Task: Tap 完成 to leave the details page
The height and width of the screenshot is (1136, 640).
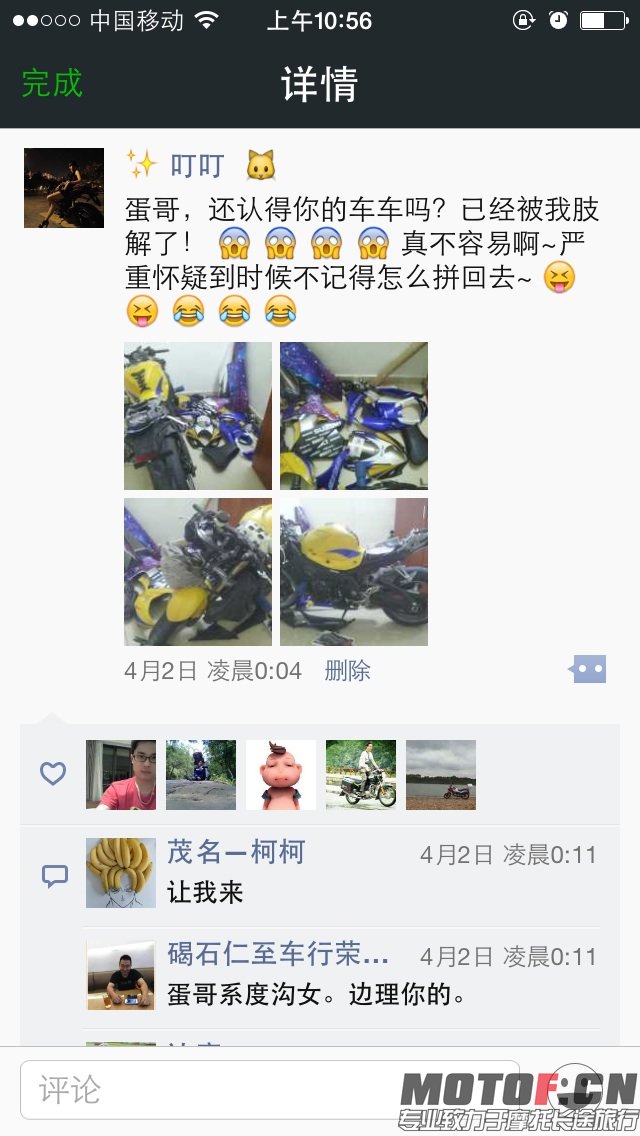Action: pyautogui.click(x=52, y=83)
